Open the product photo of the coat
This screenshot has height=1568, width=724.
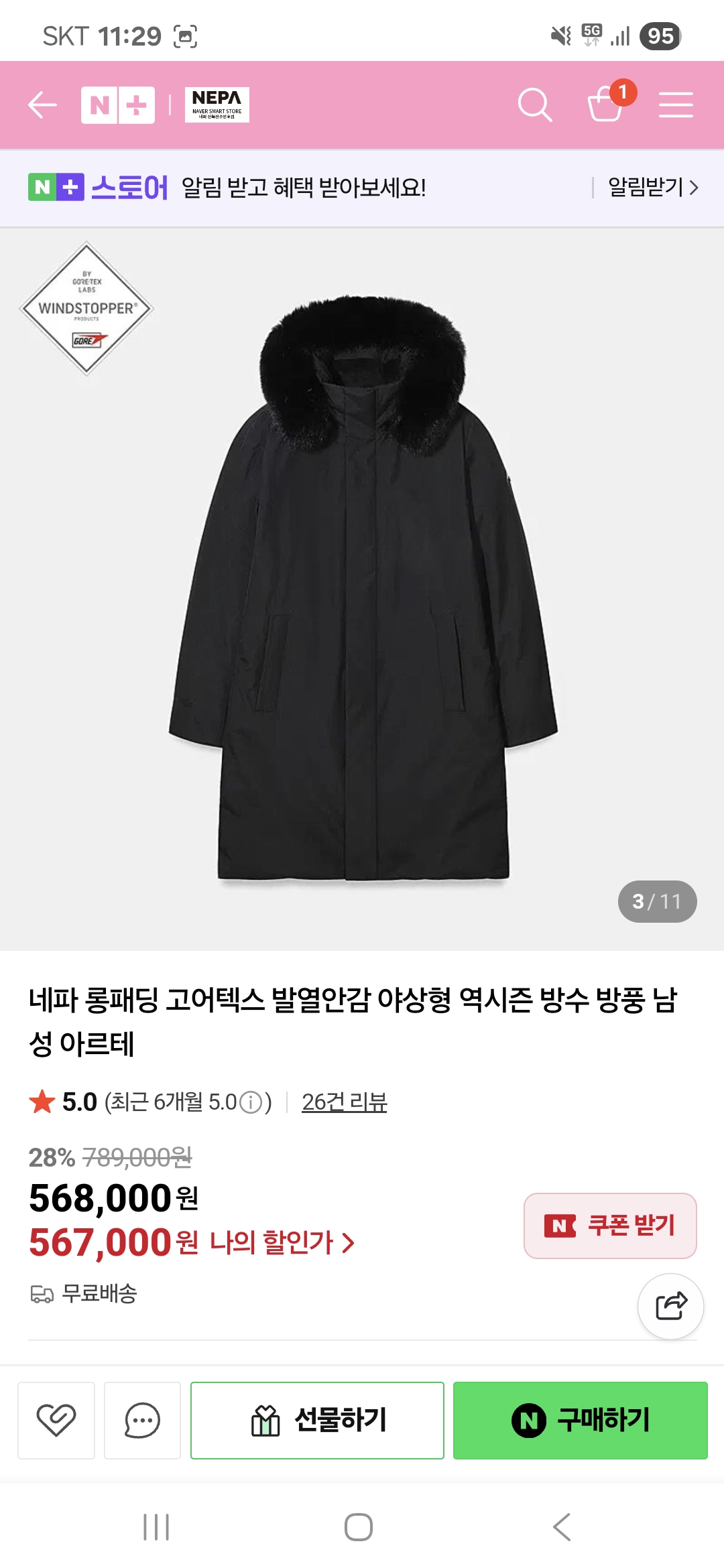pyautogui.click(x=362, y=590)
